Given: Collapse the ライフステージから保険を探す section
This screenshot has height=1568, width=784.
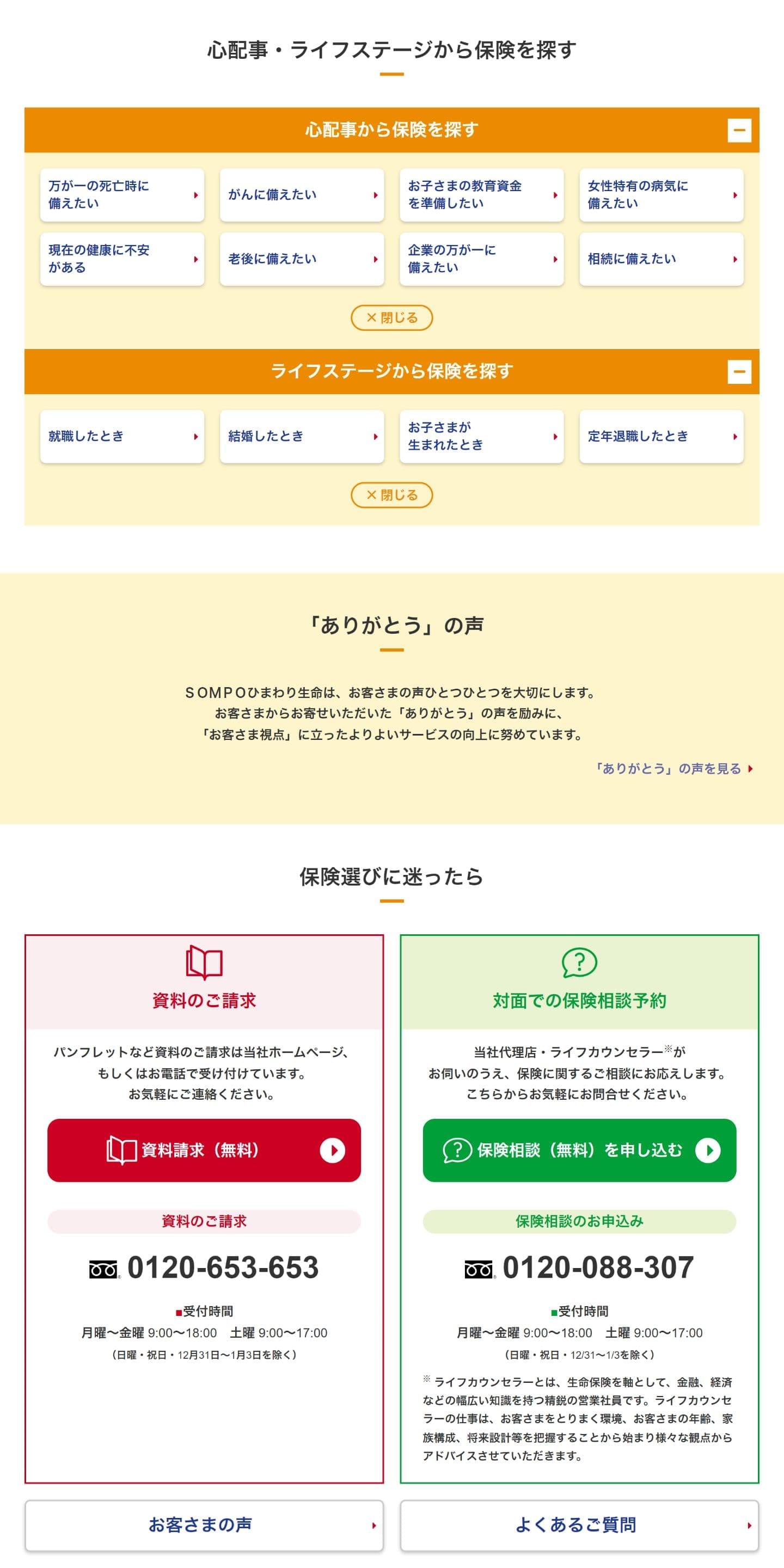Looking at the screenshot, I should (739, 371).
